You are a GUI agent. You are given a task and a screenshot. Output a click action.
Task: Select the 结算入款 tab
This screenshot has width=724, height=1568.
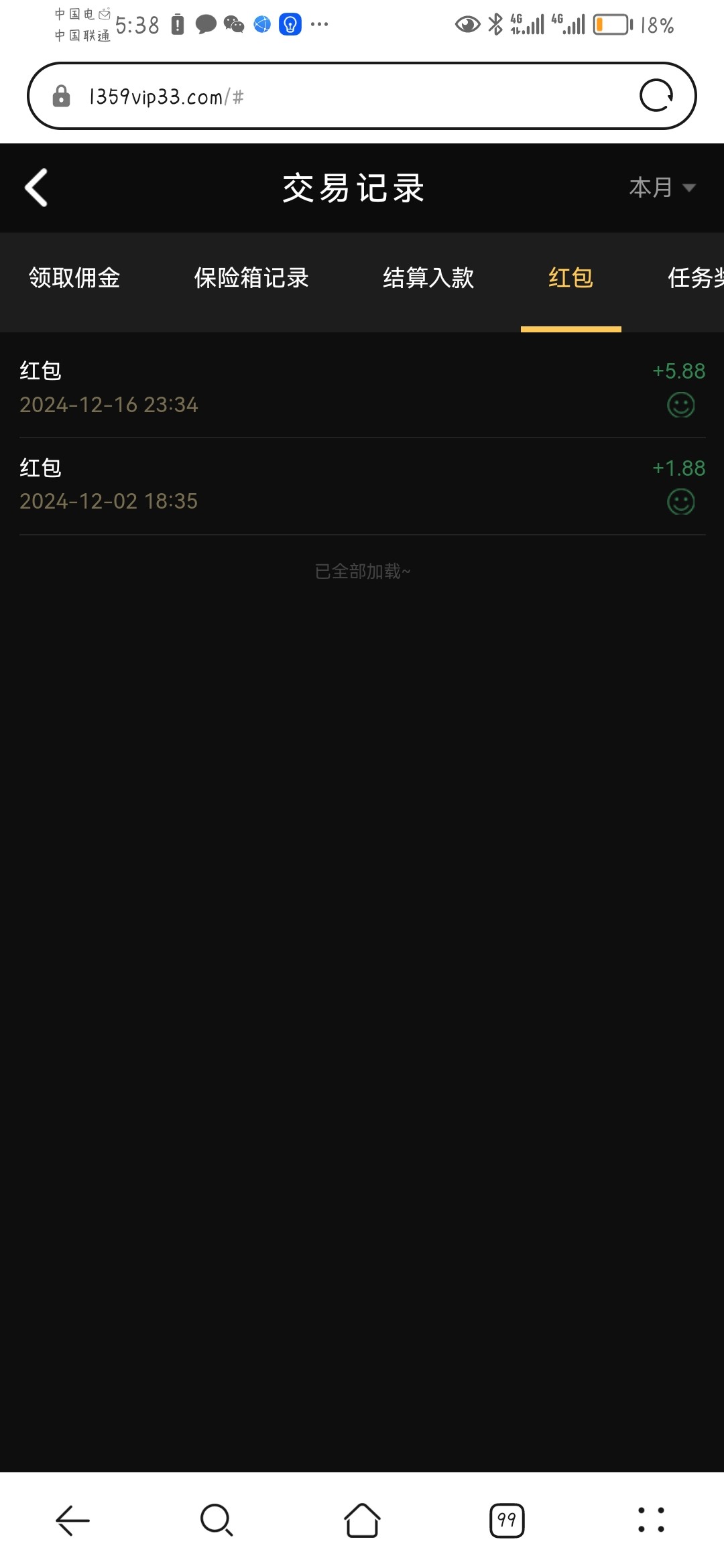click(428, 277)
